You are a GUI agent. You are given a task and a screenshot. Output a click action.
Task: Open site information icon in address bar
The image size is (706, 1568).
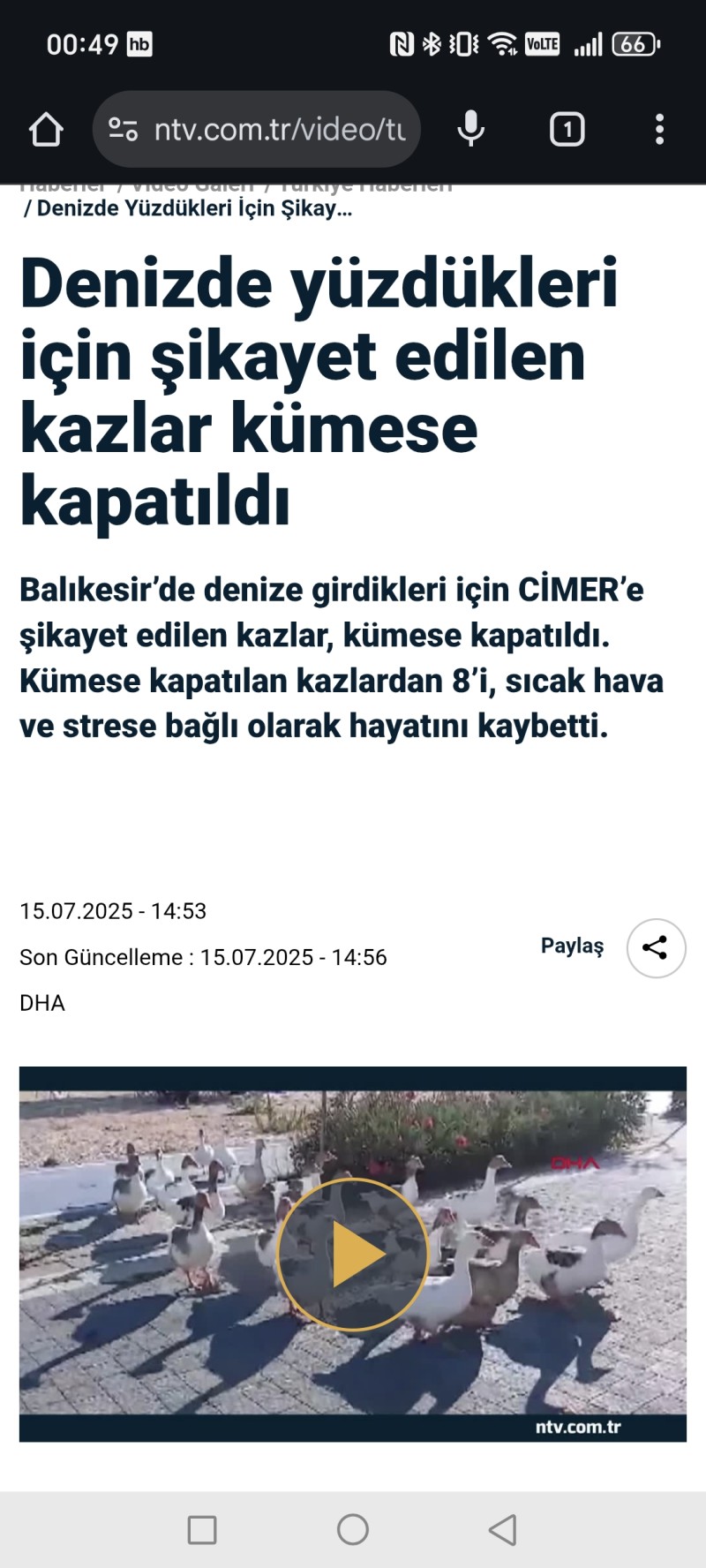[124, 130]
